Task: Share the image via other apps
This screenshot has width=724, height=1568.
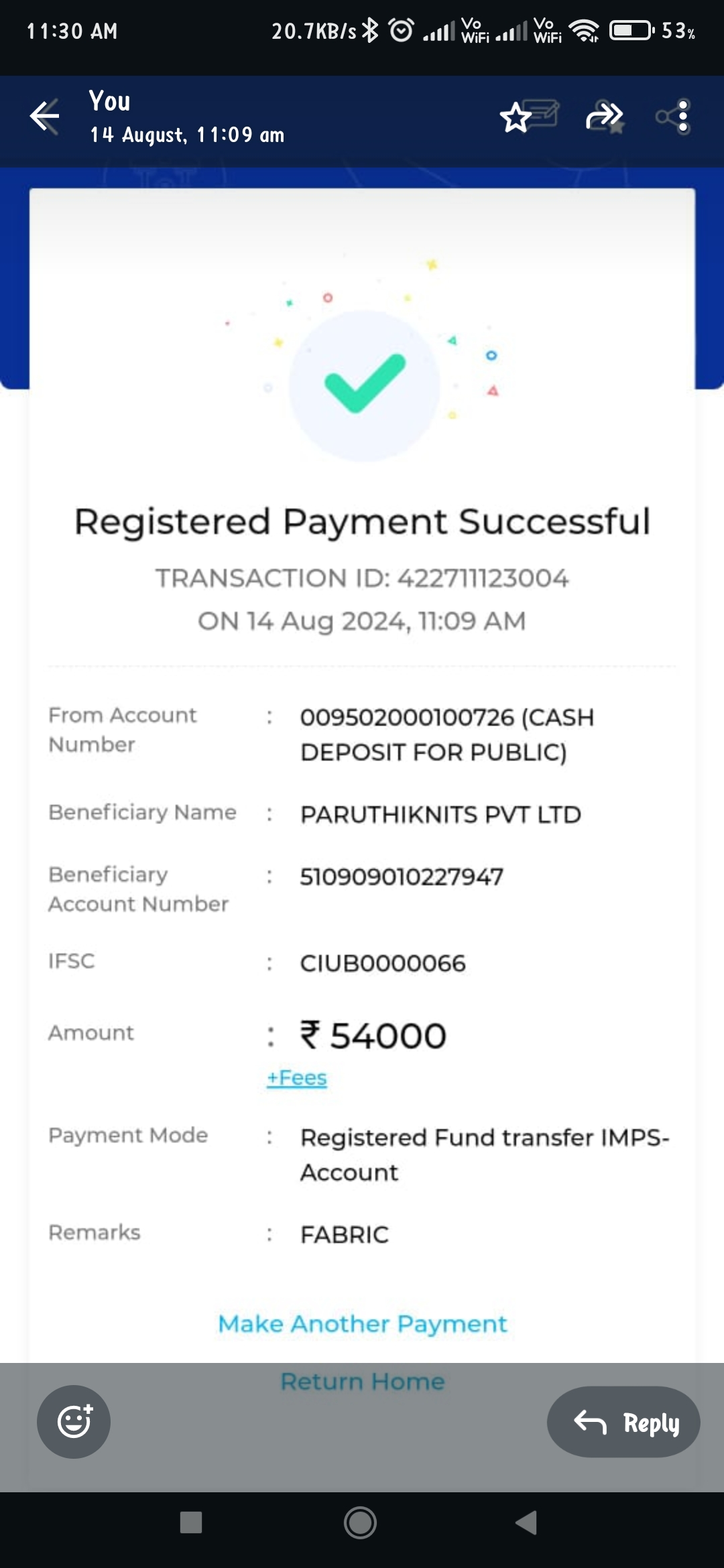Action: (674, 117)
